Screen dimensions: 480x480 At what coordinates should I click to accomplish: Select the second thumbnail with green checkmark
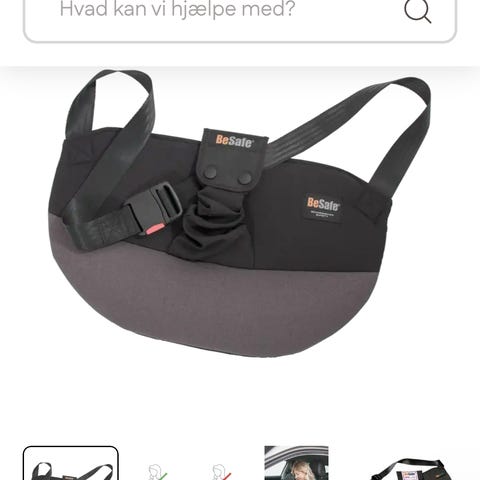(158, 472)
